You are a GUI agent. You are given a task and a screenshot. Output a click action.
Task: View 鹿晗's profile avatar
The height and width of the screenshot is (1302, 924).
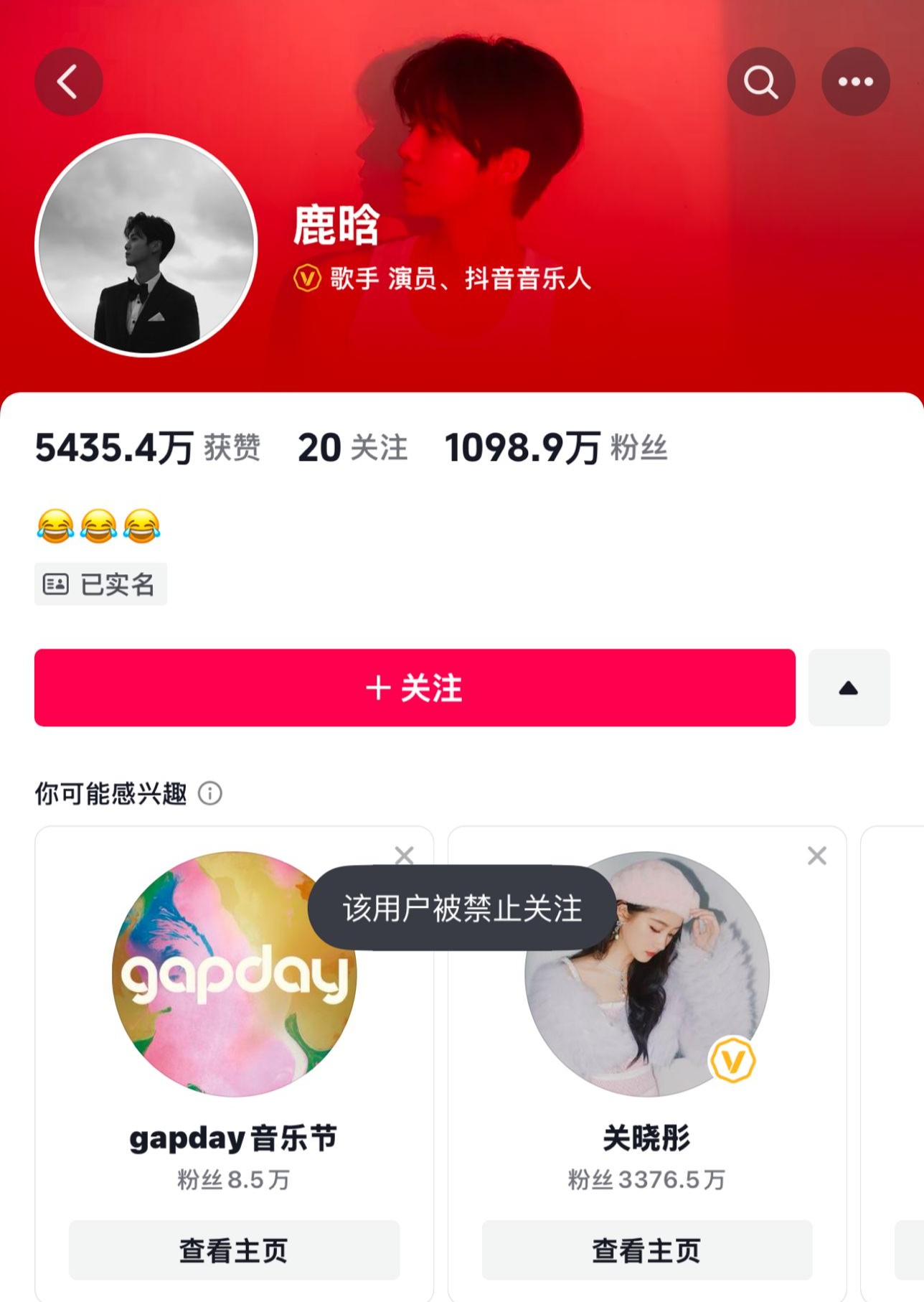pos(146,245)
